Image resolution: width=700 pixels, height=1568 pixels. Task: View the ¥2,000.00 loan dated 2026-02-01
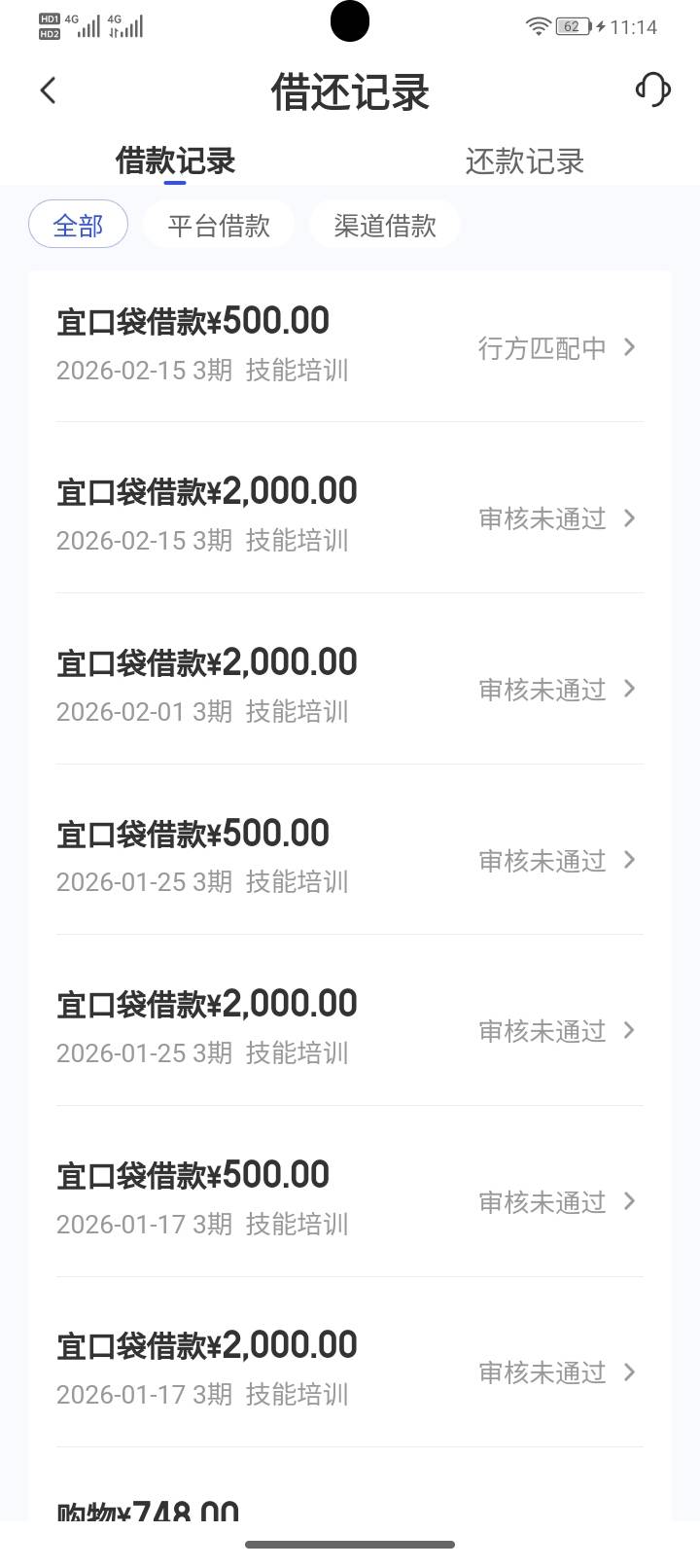[350, 687]
